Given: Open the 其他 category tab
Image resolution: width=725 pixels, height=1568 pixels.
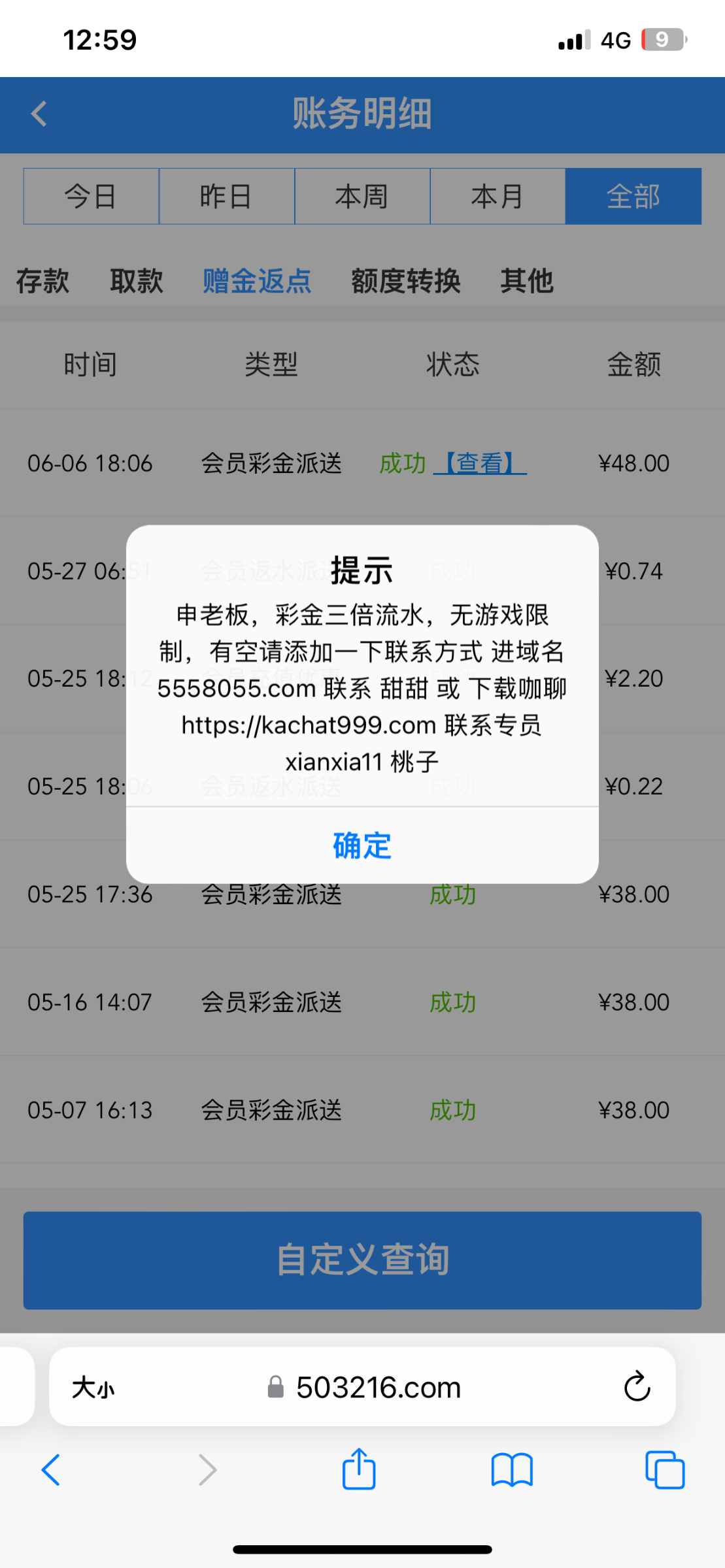Looking at the screenshot, I should click(x=527, y=281).
